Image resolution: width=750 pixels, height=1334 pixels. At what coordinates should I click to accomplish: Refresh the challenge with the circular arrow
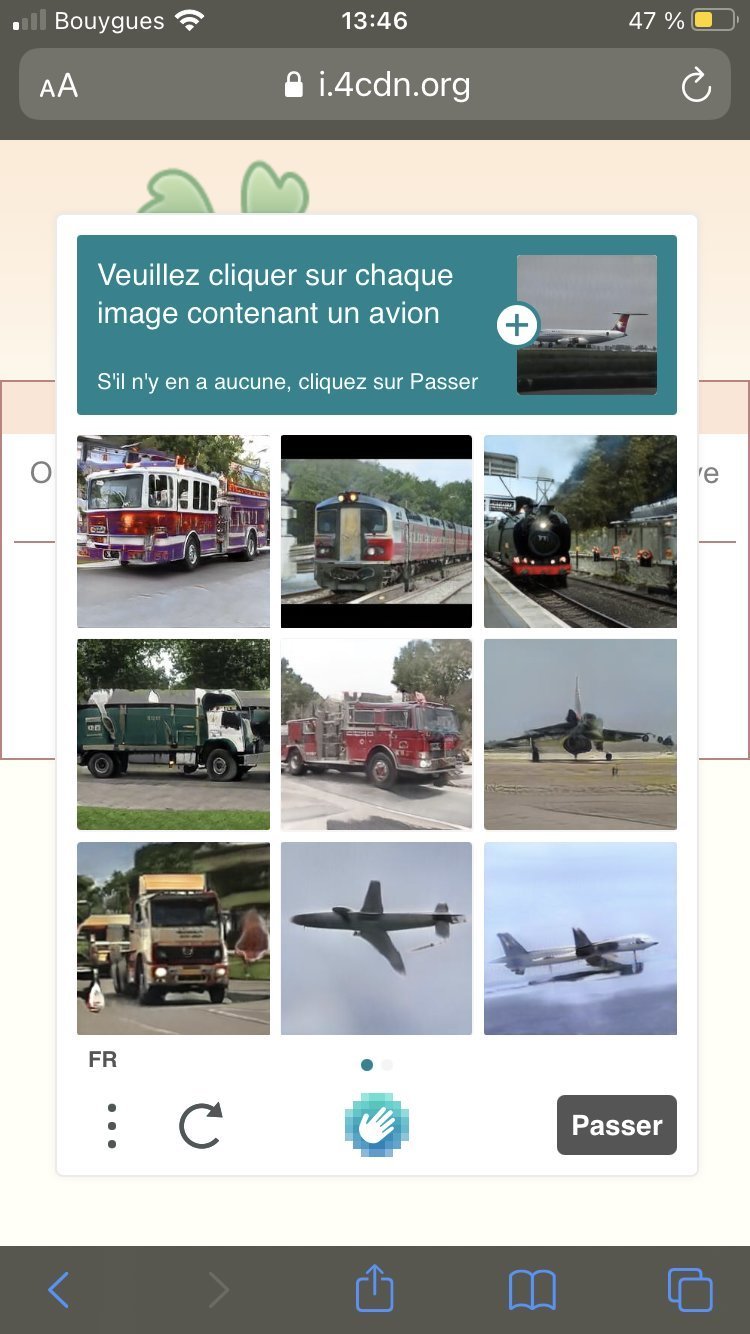200,1126
